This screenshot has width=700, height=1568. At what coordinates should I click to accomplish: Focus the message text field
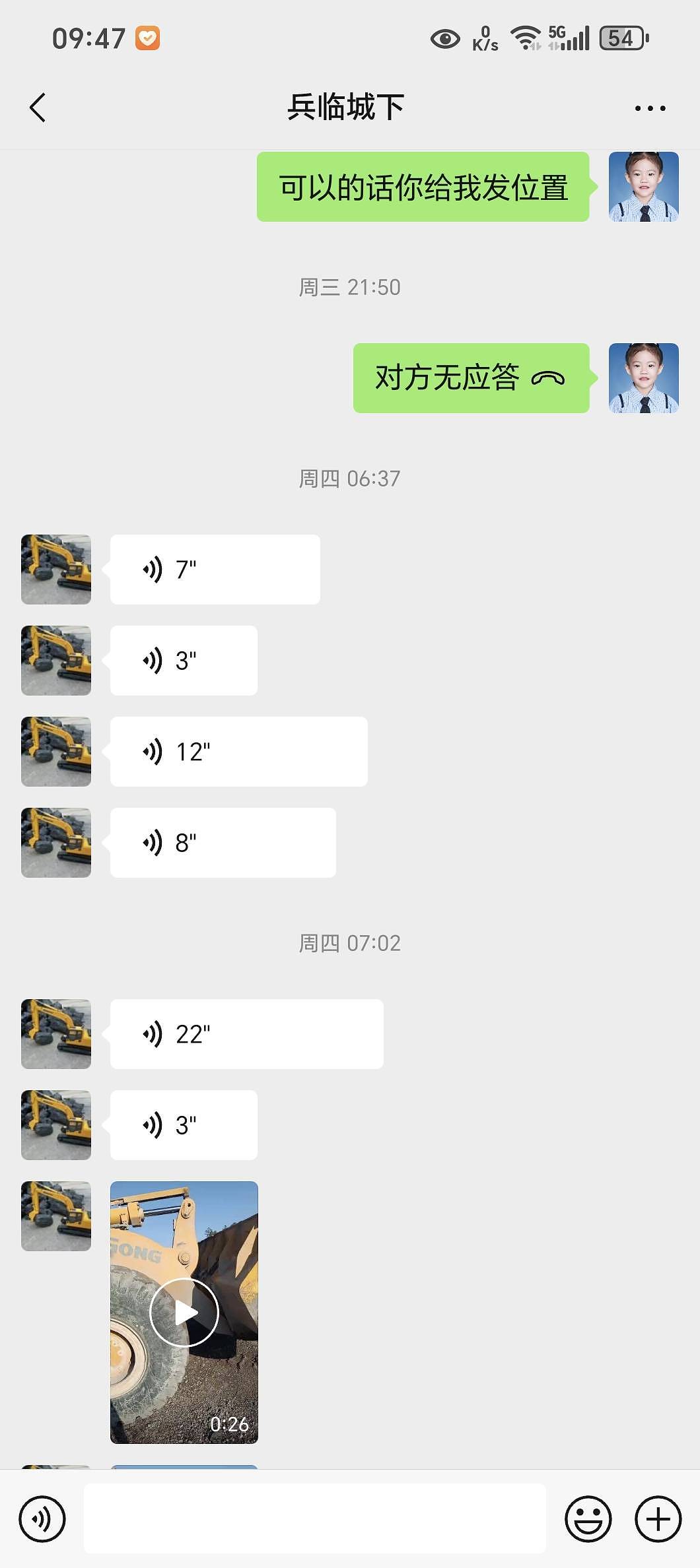[314, 1519]
